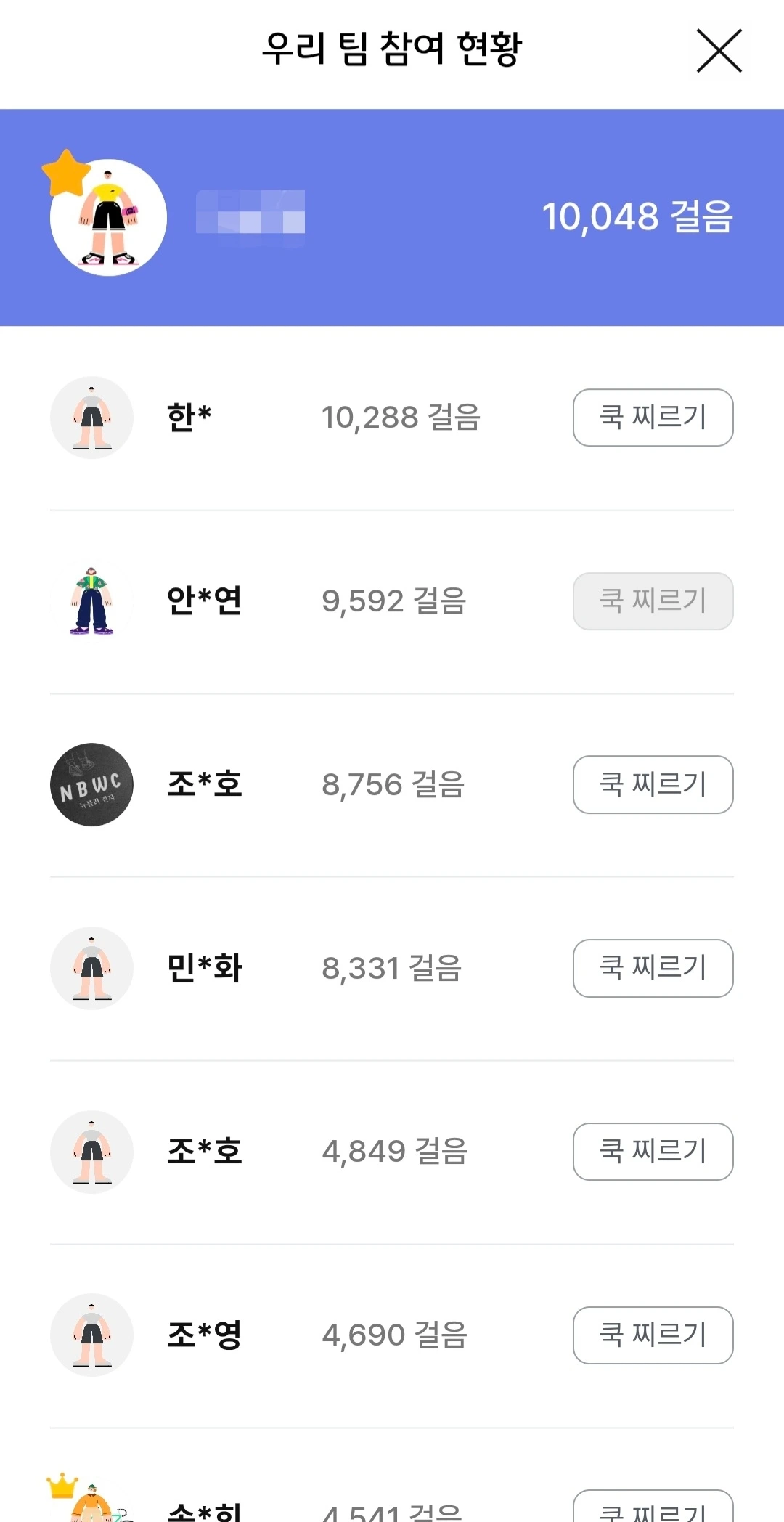Send a poke to 민*화
Image resolution: width=784 pixels, height=1522 pixels.
[653, 969]
